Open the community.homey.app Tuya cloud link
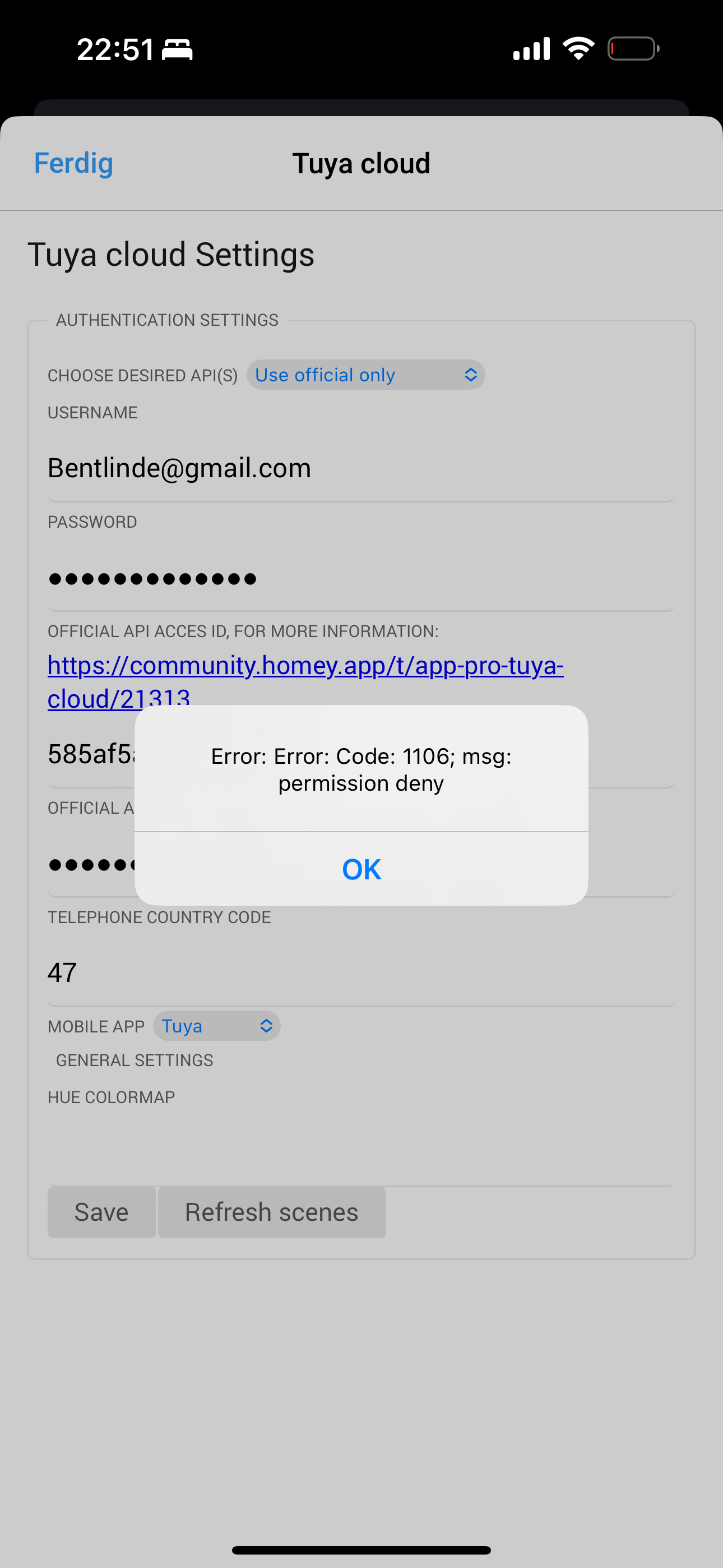The height and width of the screenshot is (1568, 723). [305, 667]
